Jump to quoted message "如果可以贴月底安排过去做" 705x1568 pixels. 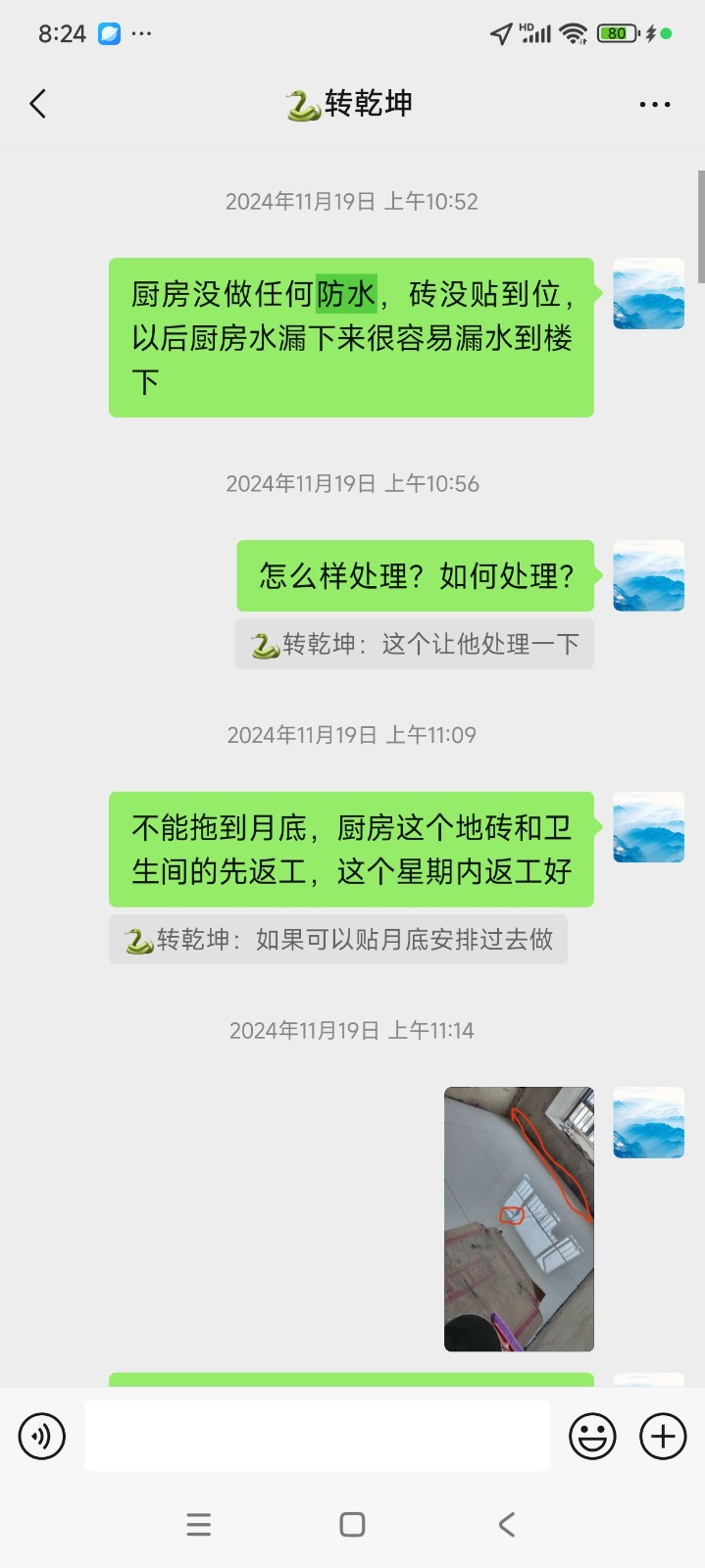click(x=338, y=940)
